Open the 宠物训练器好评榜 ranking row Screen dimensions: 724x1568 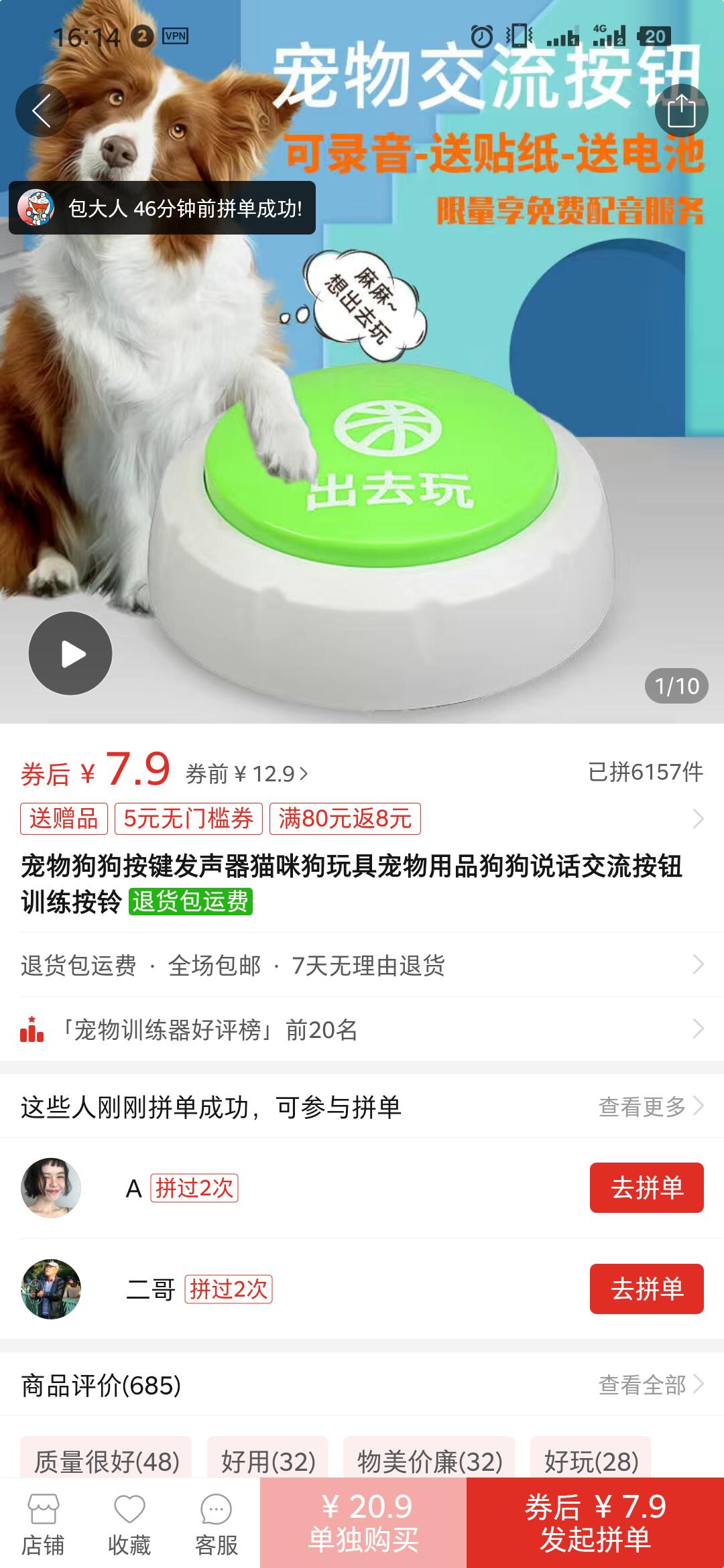362,1029
